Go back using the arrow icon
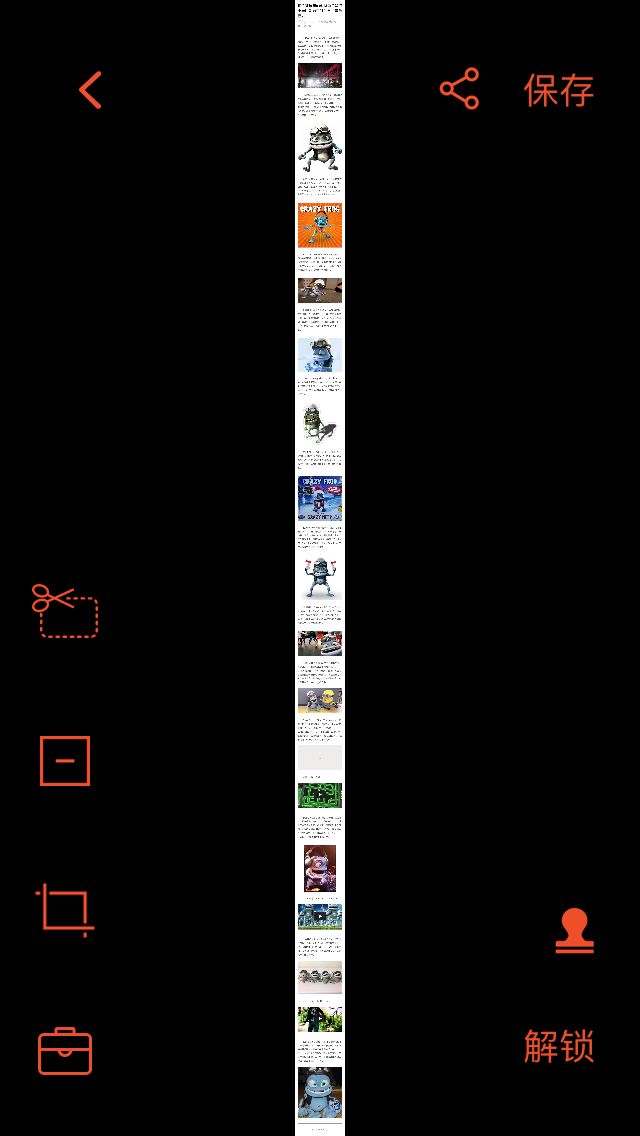Image resolution: width=640 pixels, height=1136 pixels. pos(90,90)
